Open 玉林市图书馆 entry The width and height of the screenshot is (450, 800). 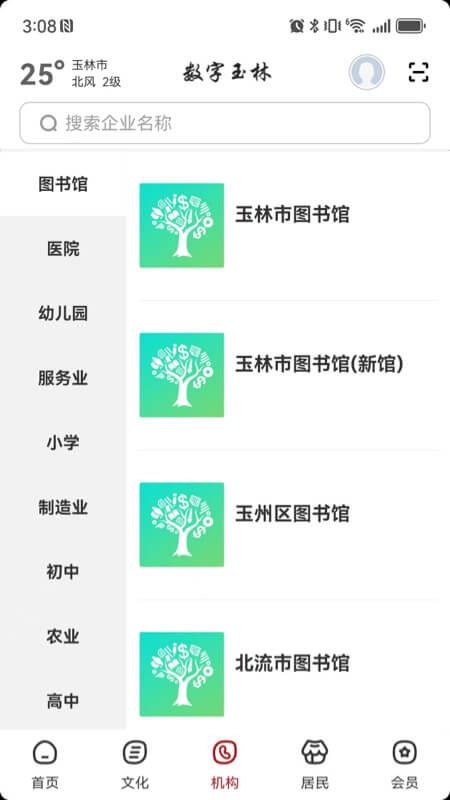pyautogui.click(x=288, y=225)
